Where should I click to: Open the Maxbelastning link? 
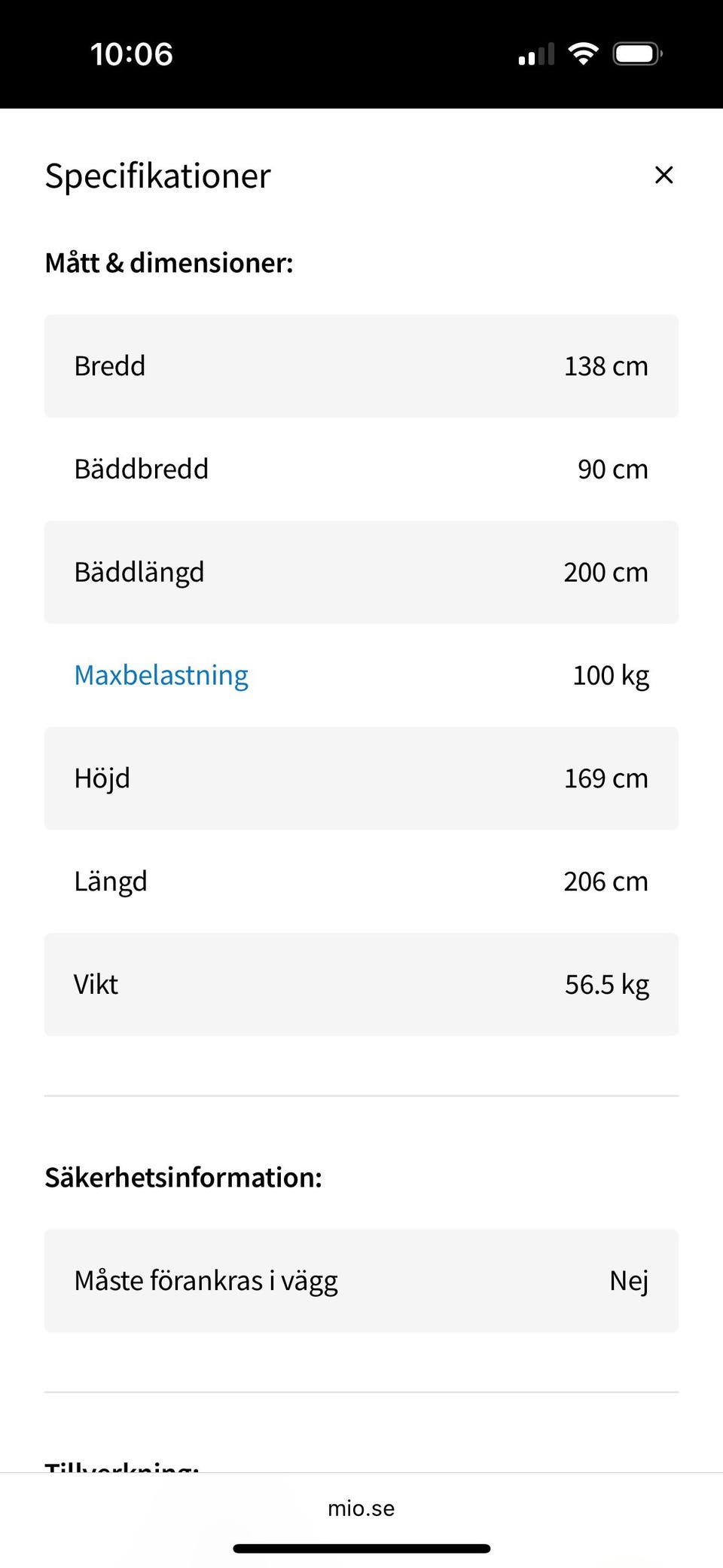point(161,675)
